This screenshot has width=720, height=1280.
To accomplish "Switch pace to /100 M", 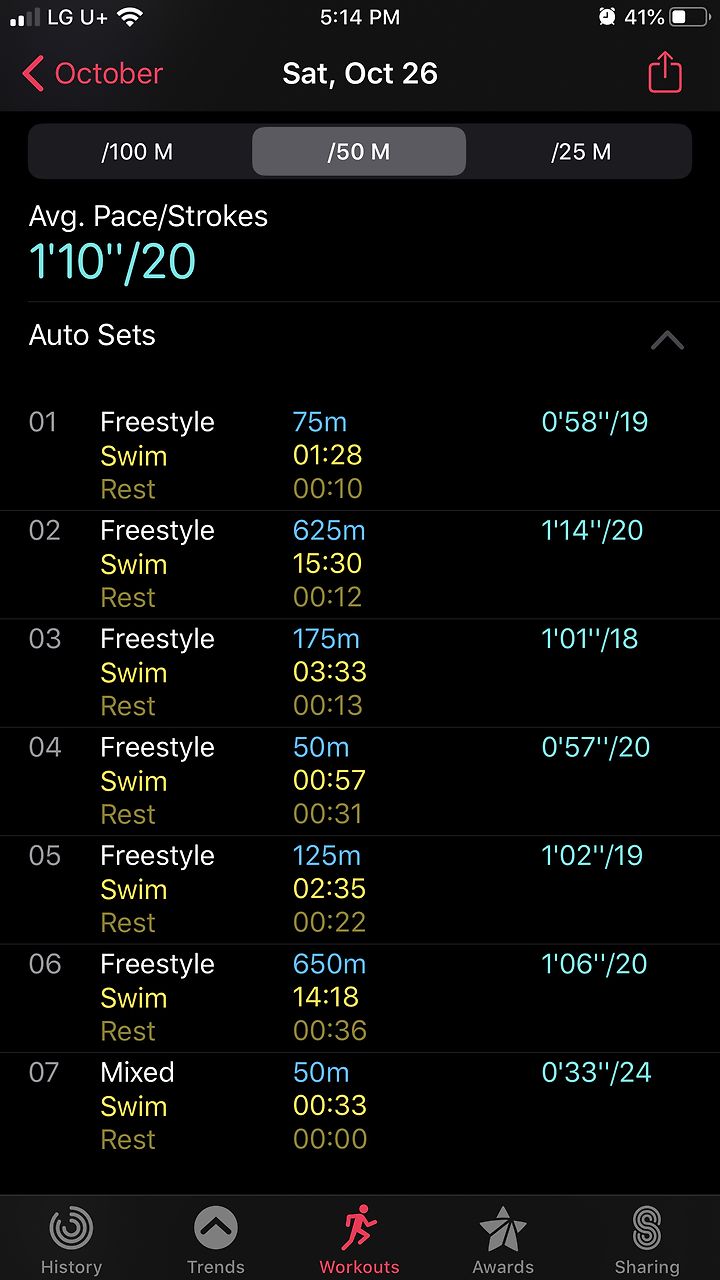I will click(x=138, y=152).
